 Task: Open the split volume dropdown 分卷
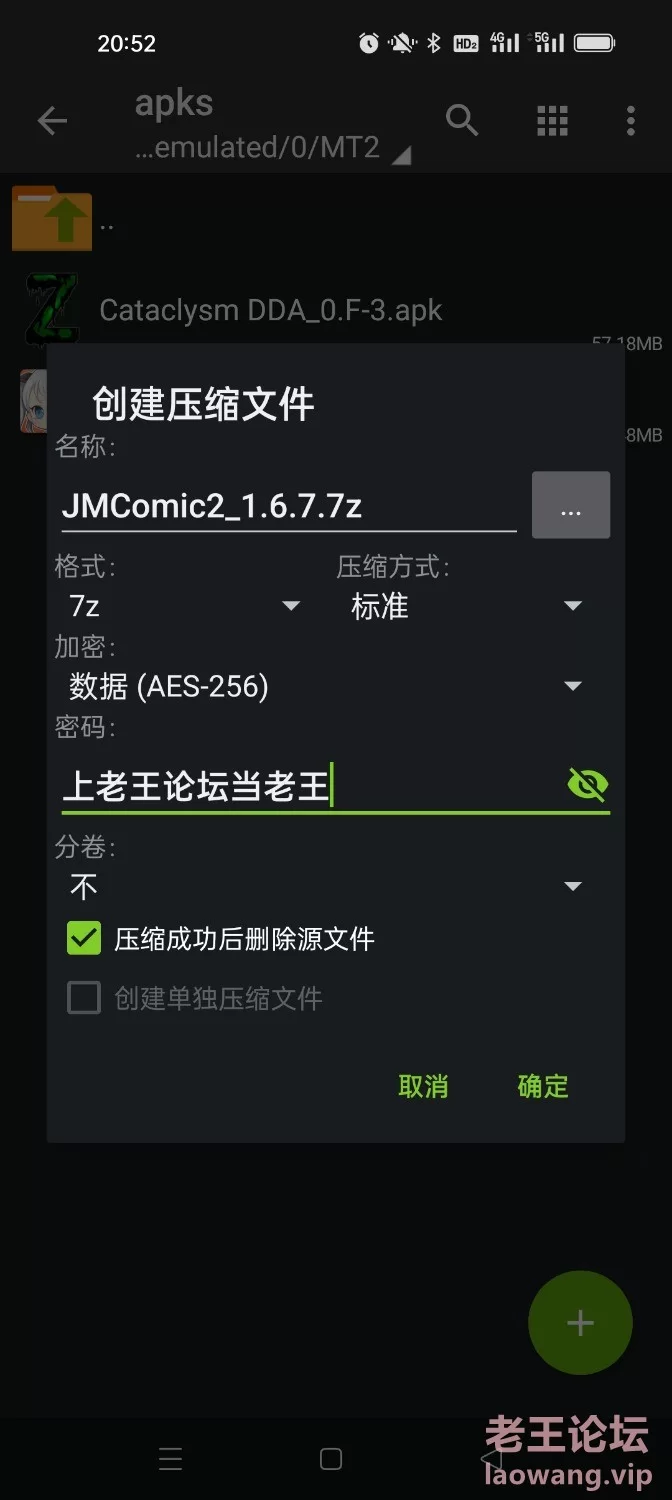pyautogui.click(x=325, y=886)
